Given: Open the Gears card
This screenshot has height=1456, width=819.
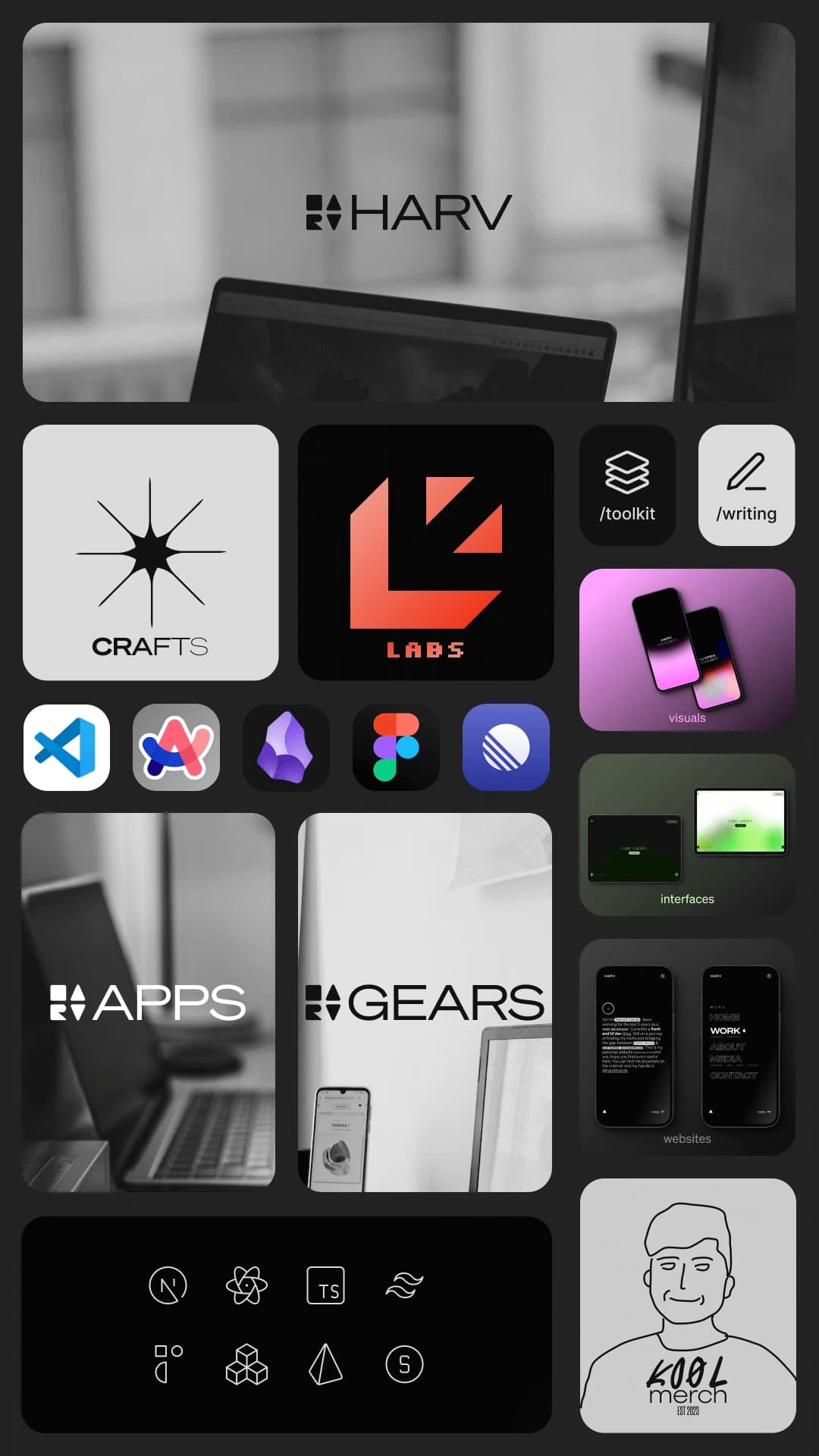Looking at the screenshot, I should click(425, 1002).
